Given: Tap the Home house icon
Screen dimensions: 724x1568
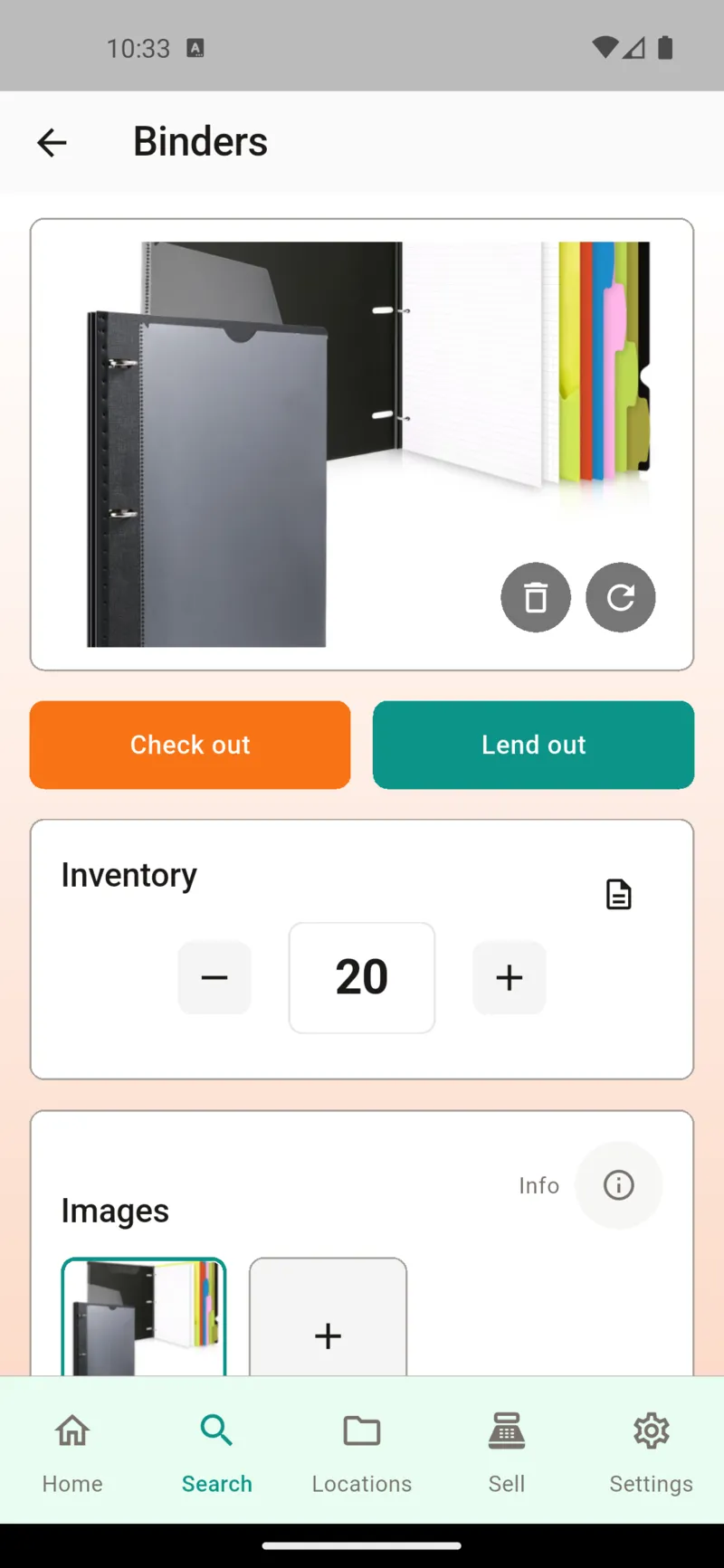Looking at the screenshot, I should [71, 1430].
